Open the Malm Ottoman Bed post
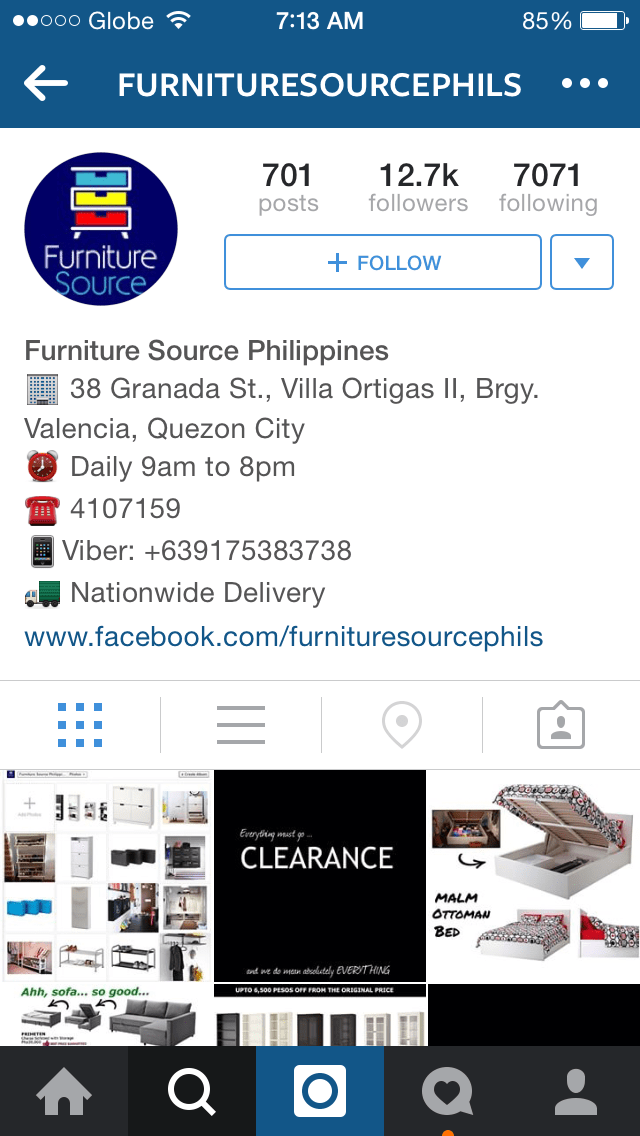Viewport: 640px width, 1136px height. pos(534,875)
